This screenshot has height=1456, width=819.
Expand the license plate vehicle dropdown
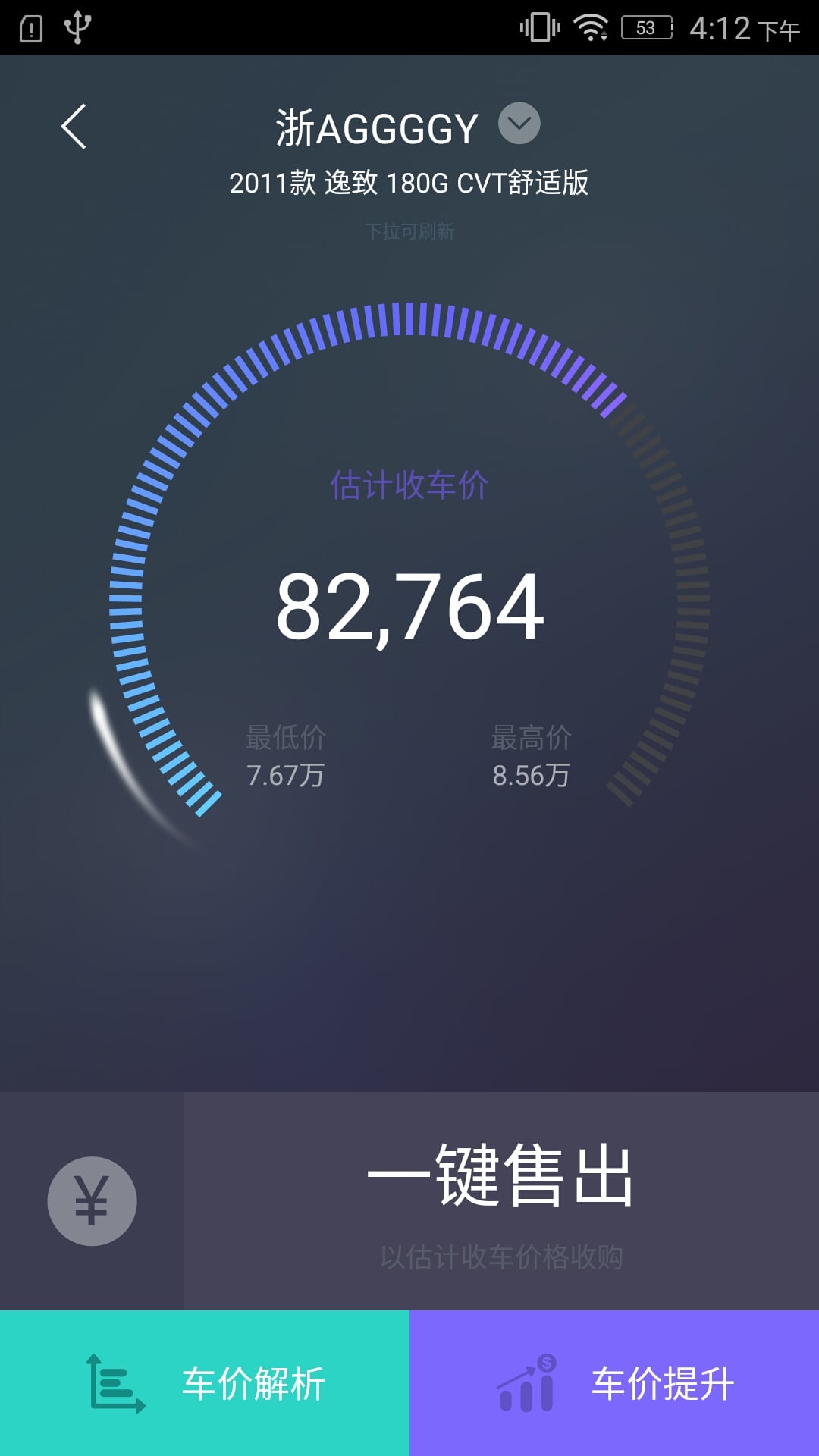click(519, 124)
